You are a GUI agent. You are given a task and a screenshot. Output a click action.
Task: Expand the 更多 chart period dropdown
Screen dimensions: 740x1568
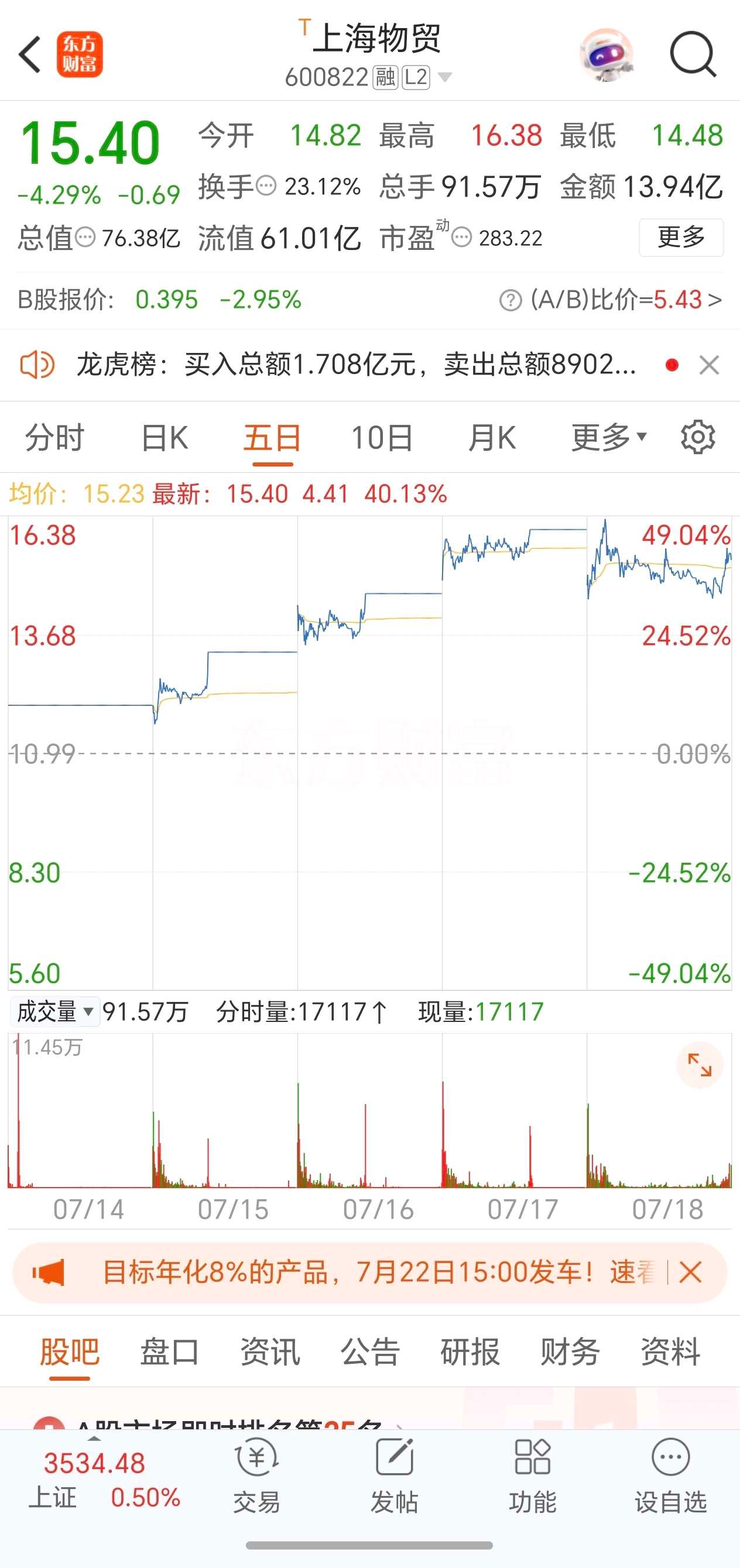coord(608,438)
